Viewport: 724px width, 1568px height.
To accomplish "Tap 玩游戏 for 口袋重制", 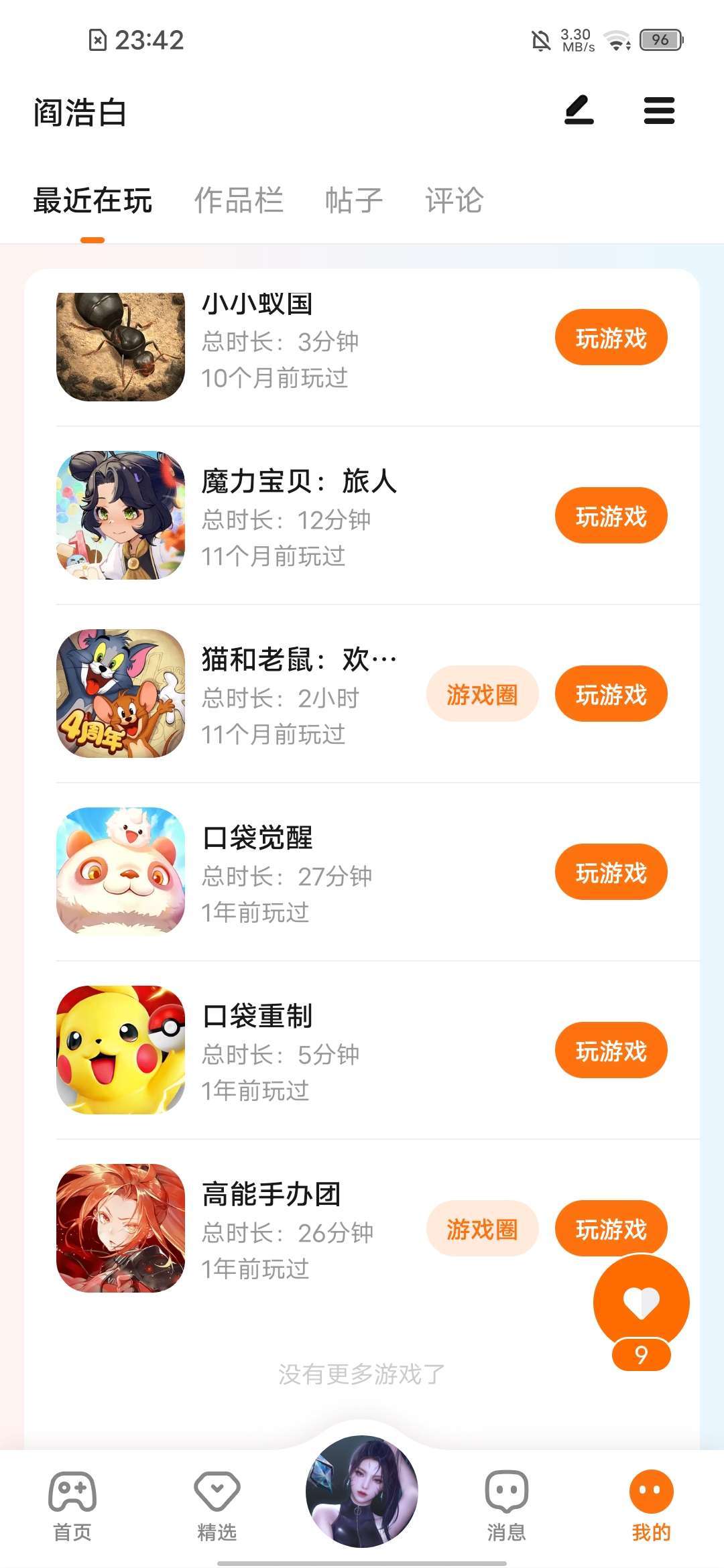I will click(611, 1051).
